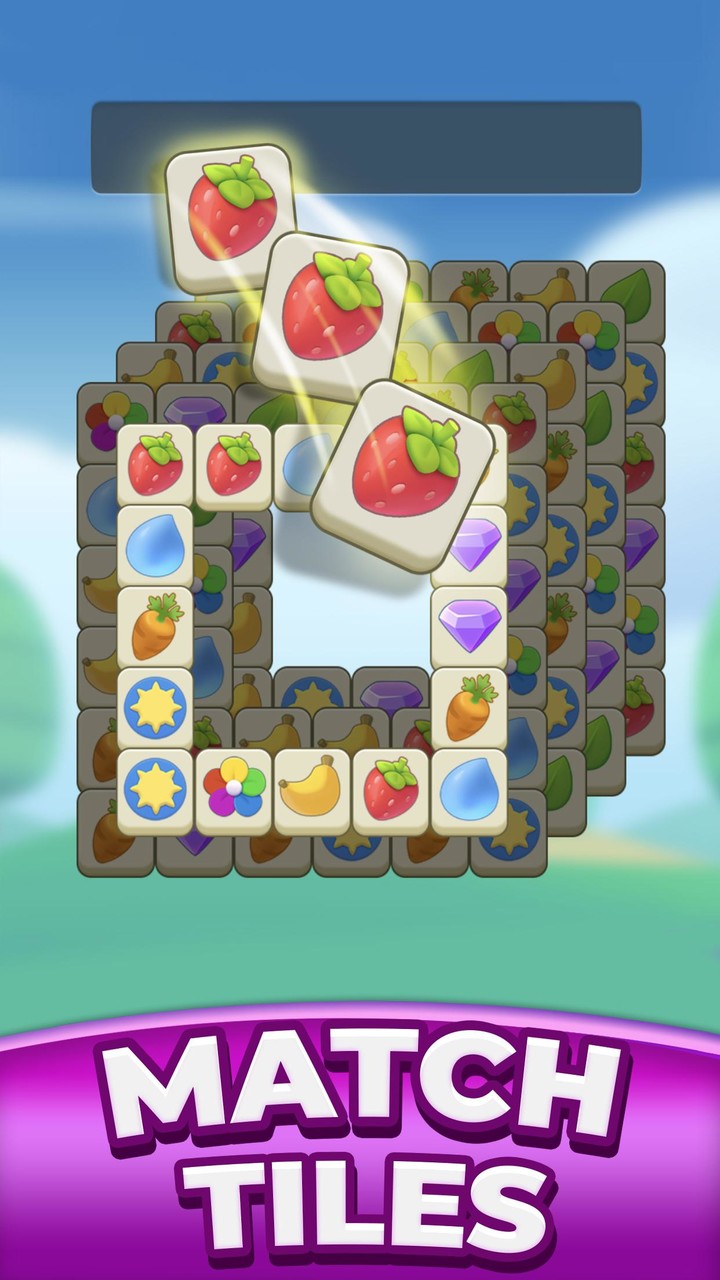Tap the lower purple diamond in the right column
The width and height of the screenshot is (720, 1280).
point(468,627)
